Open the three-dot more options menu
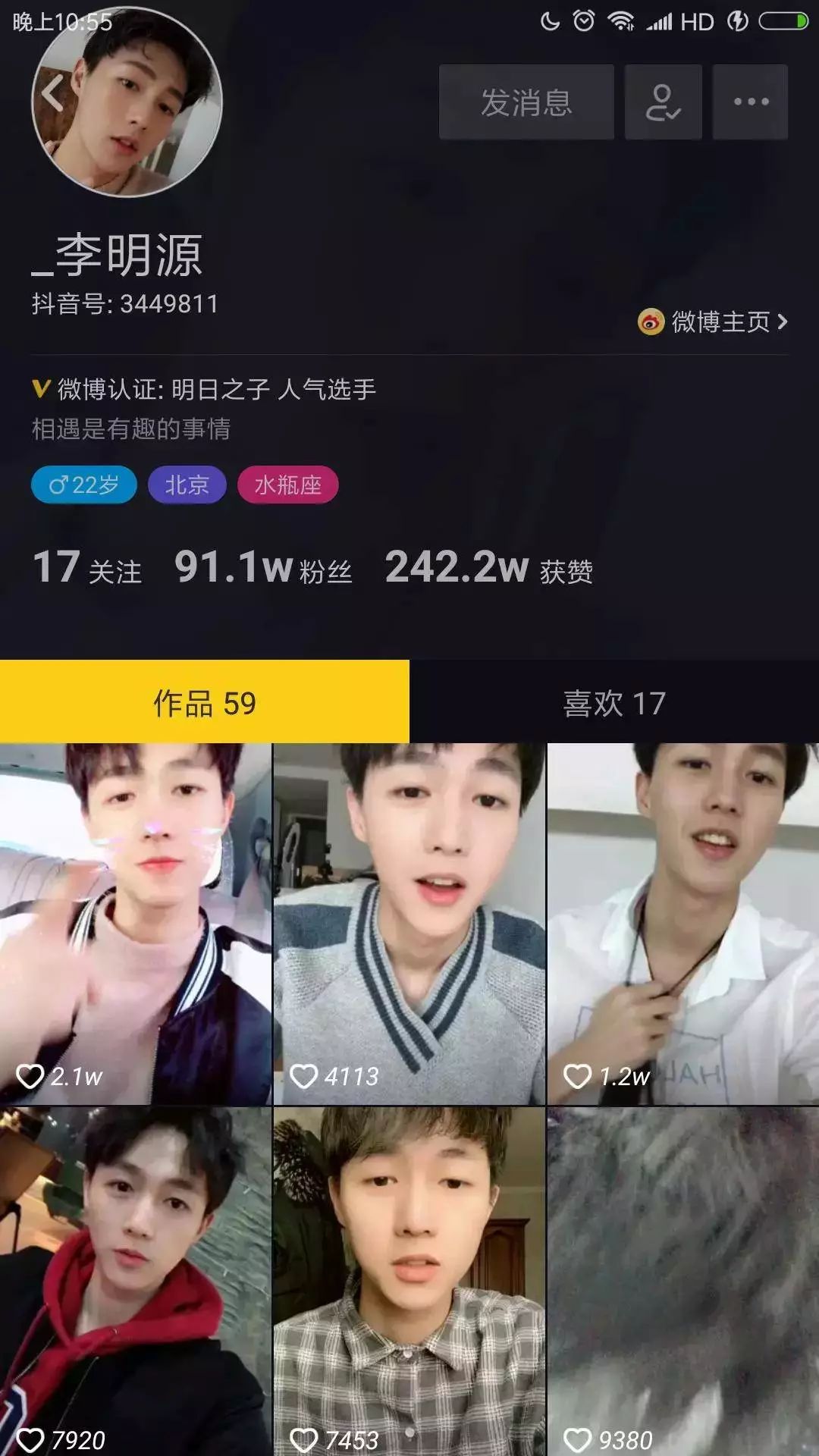The image size is (819, 1456). coord(750,102)
